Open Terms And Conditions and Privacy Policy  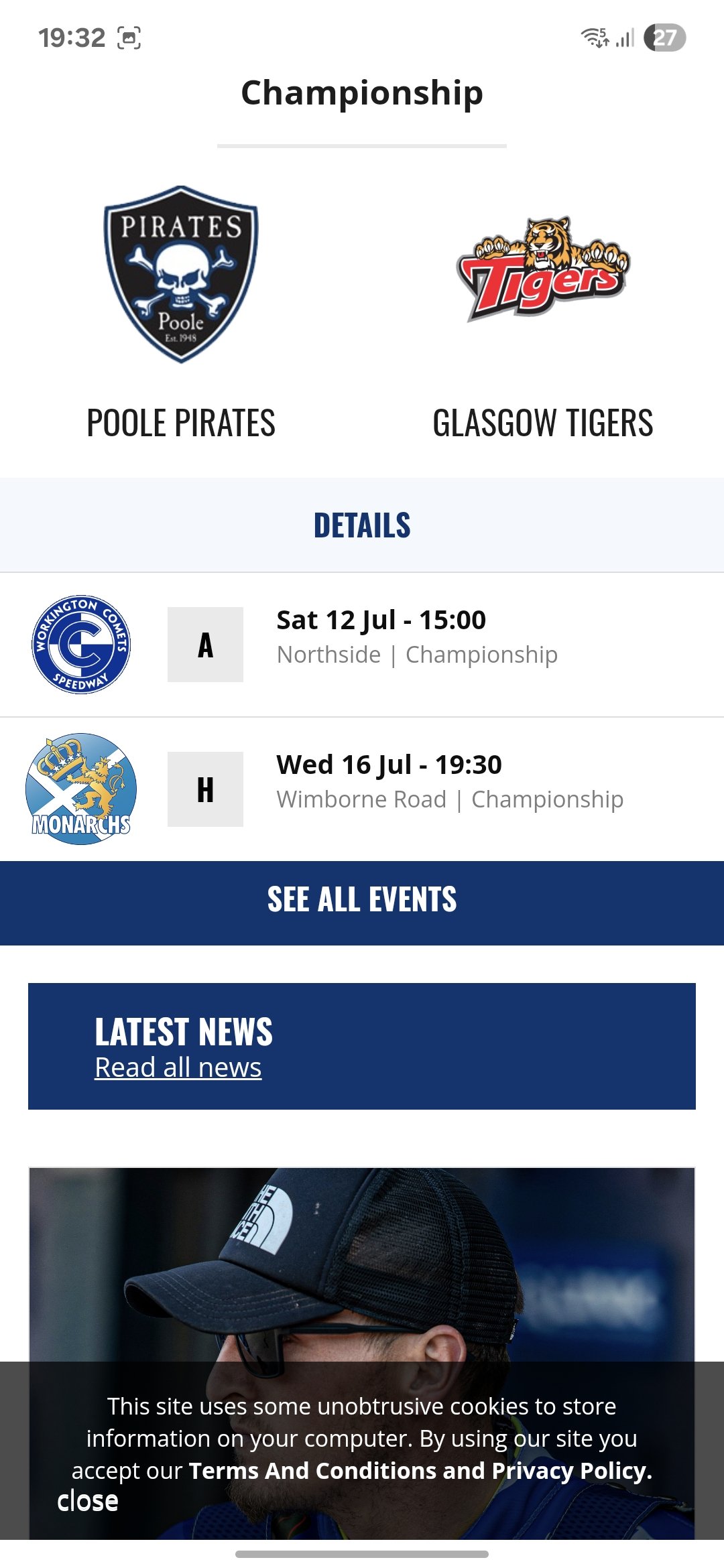click(420, 1470)
